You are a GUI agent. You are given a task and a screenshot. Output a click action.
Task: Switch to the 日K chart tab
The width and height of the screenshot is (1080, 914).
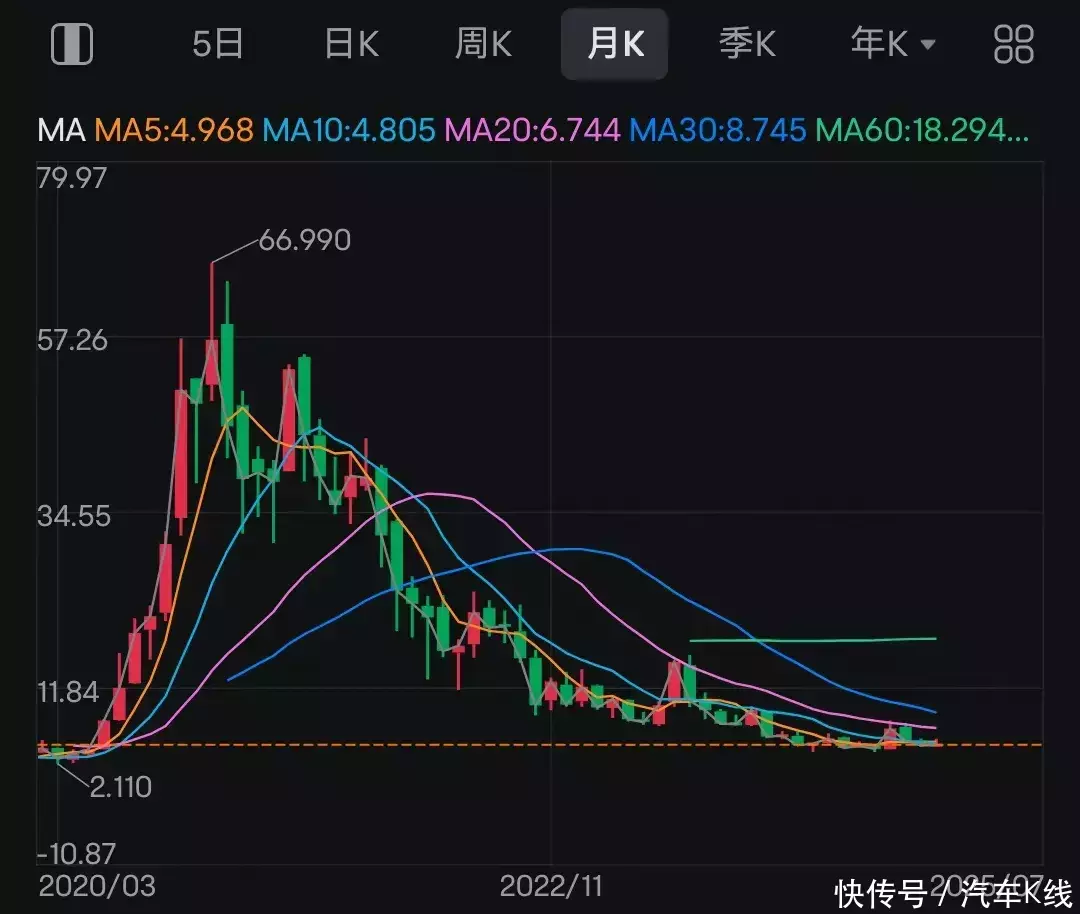click(x=351, y=44)
